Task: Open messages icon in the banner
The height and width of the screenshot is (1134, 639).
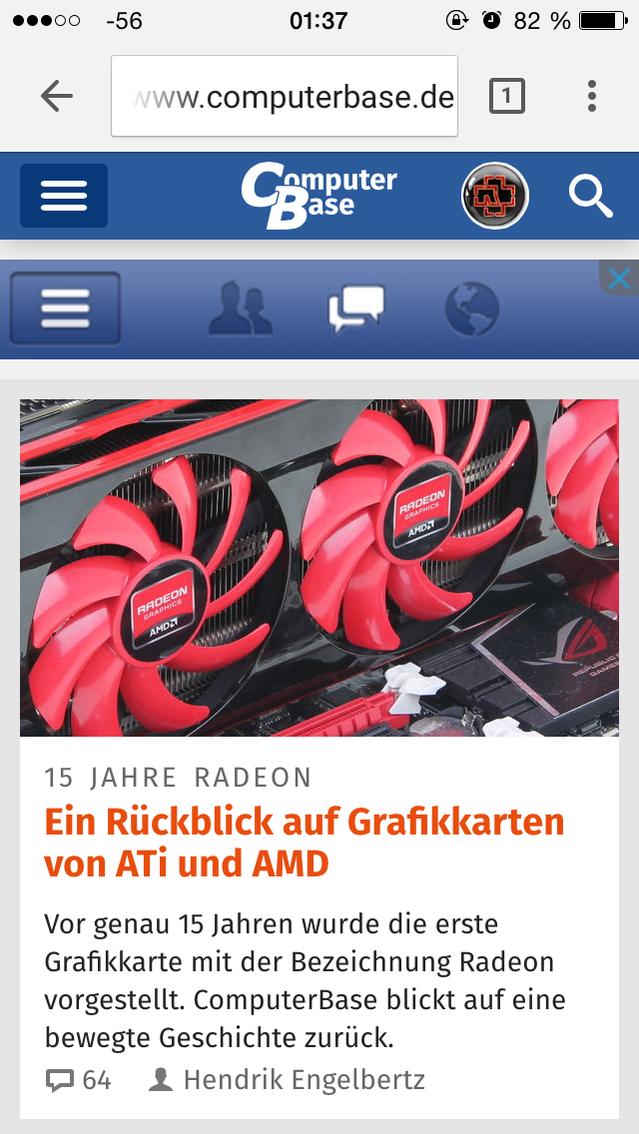Action: pyautogui.click(x=356, y=308)
